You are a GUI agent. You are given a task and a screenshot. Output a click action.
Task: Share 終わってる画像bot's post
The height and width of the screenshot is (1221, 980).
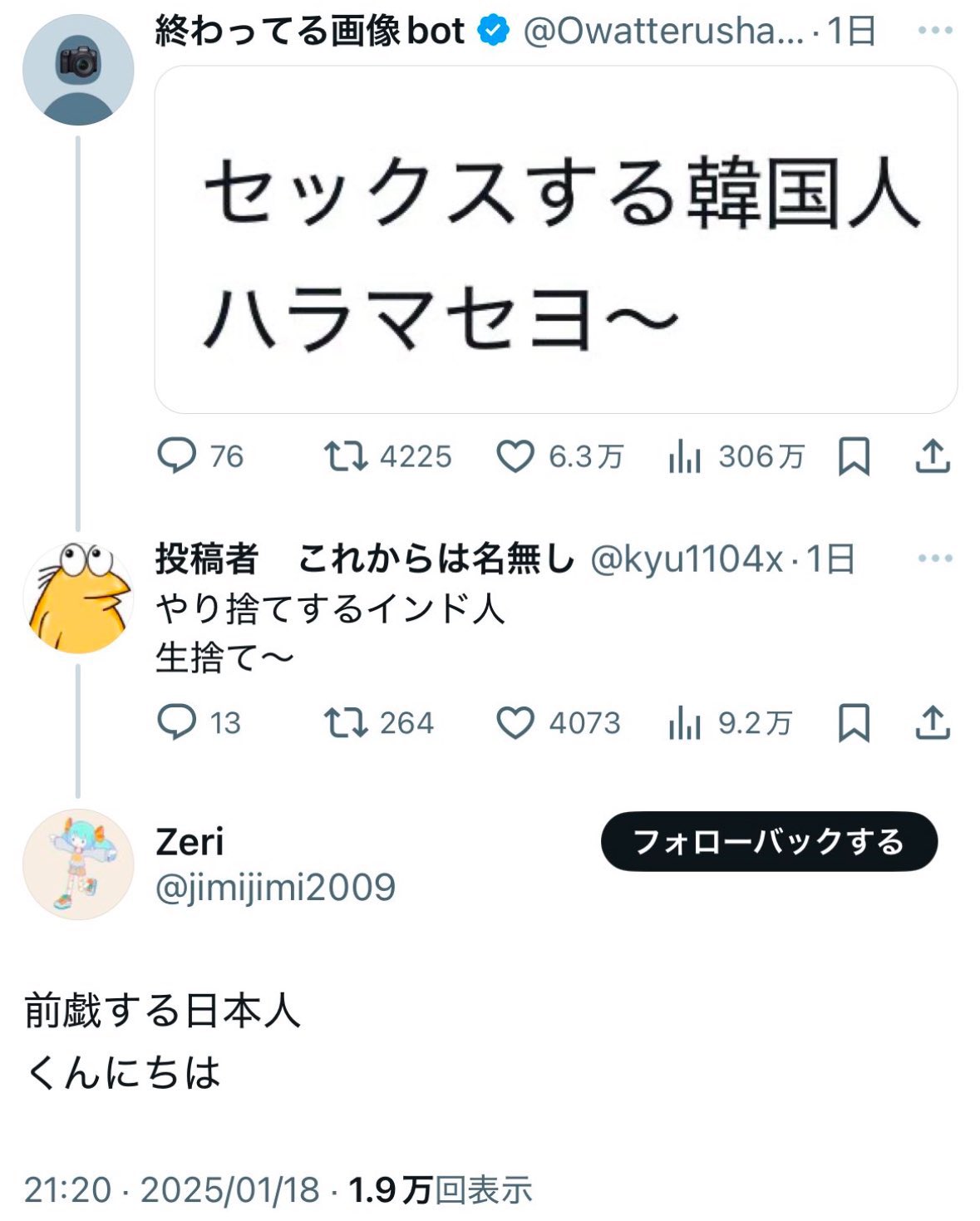pos(933,456)
